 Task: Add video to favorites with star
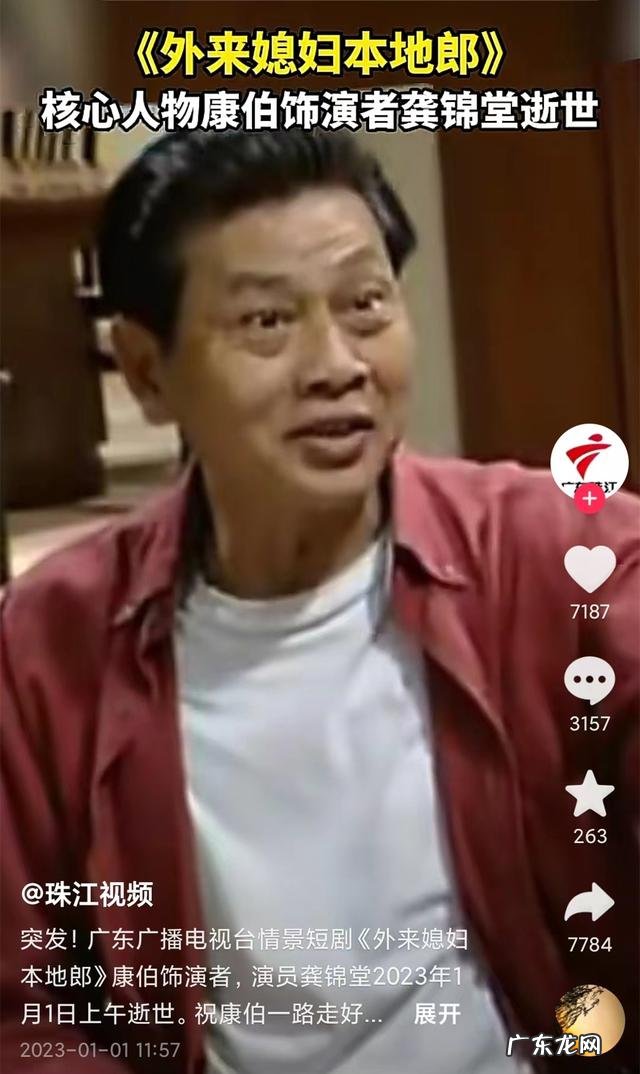tap(590, 793)
